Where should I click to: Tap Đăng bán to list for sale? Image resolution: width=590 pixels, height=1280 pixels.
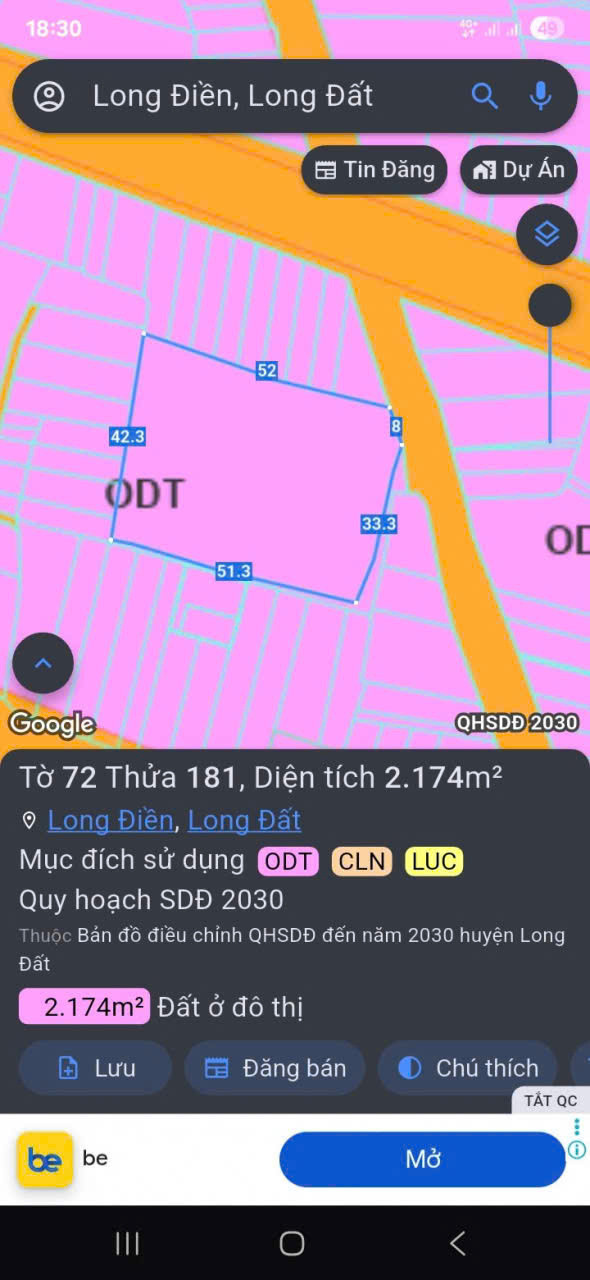pyautogui.click(x=275, y=1068)
